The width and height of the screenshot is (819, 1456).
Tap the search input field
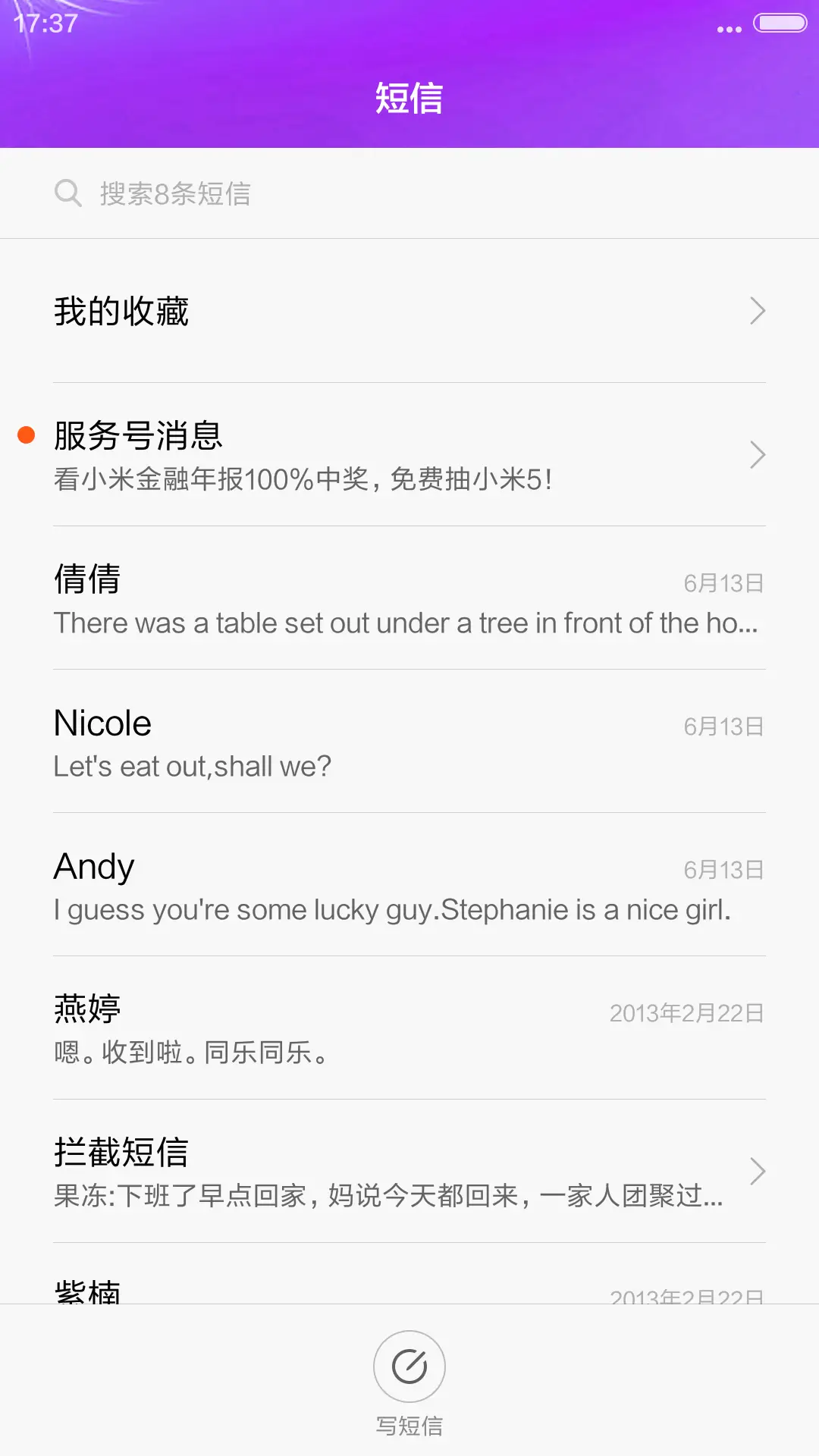pyautogui.click(x=303, y=193)
